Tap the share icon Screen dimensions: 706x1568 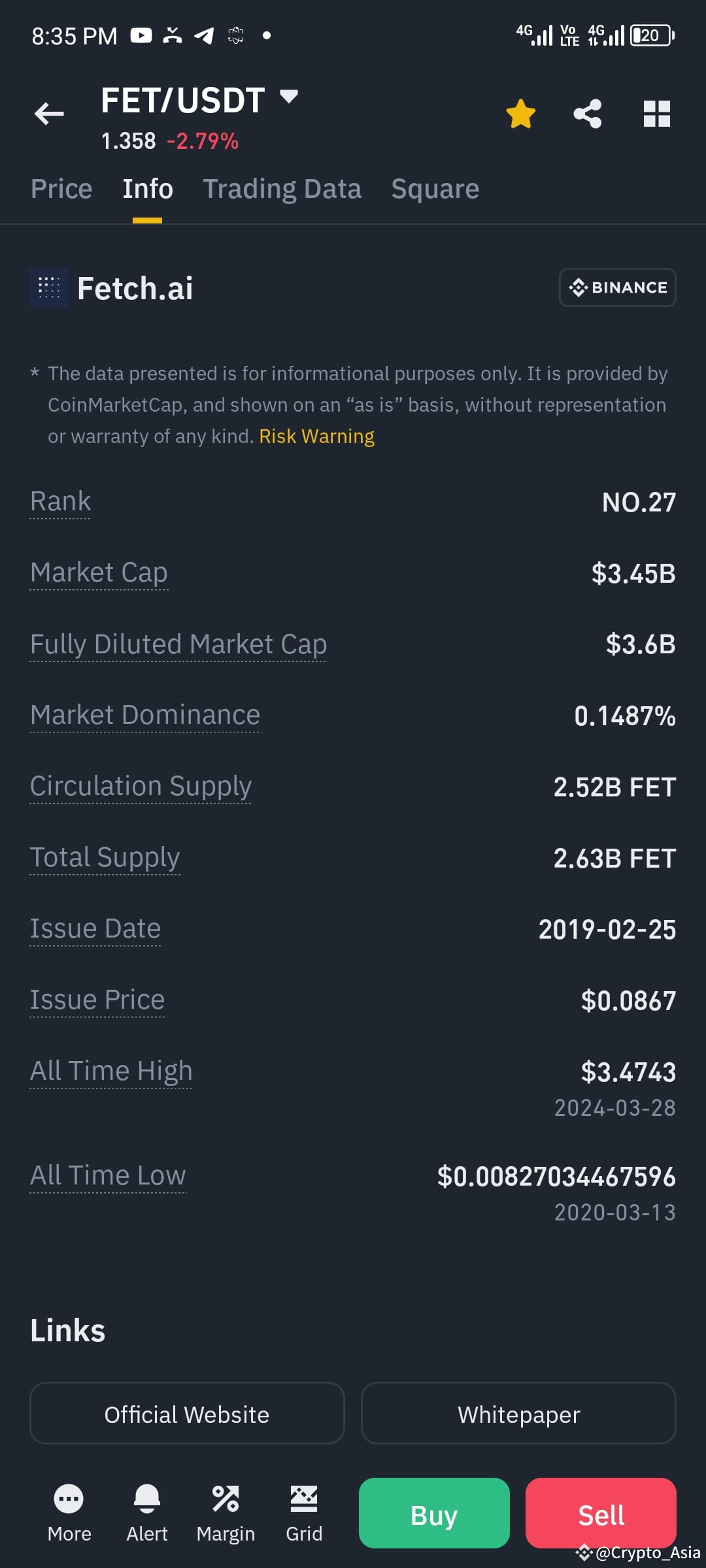coord(587,113)
